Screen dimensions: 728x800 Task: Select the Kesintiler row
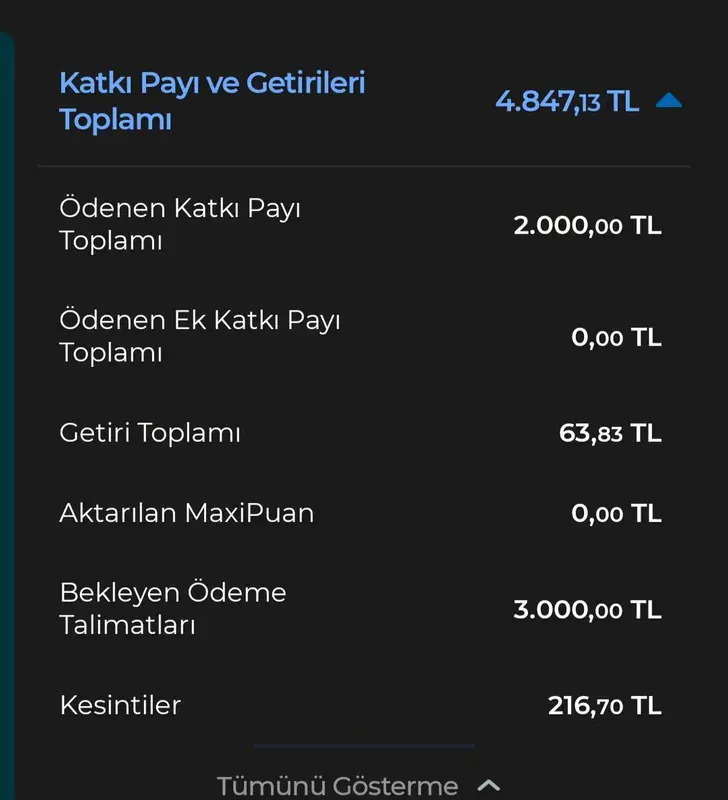coord(120,705)
